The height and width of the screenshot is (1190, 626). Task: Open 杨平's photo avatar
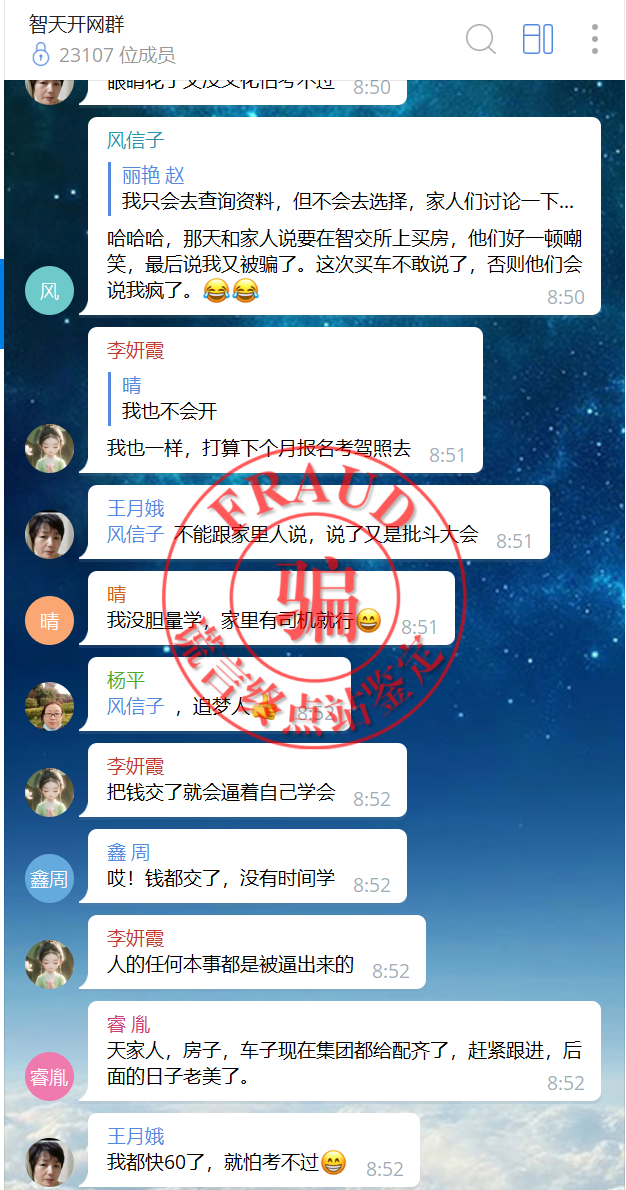pos(49,706)
